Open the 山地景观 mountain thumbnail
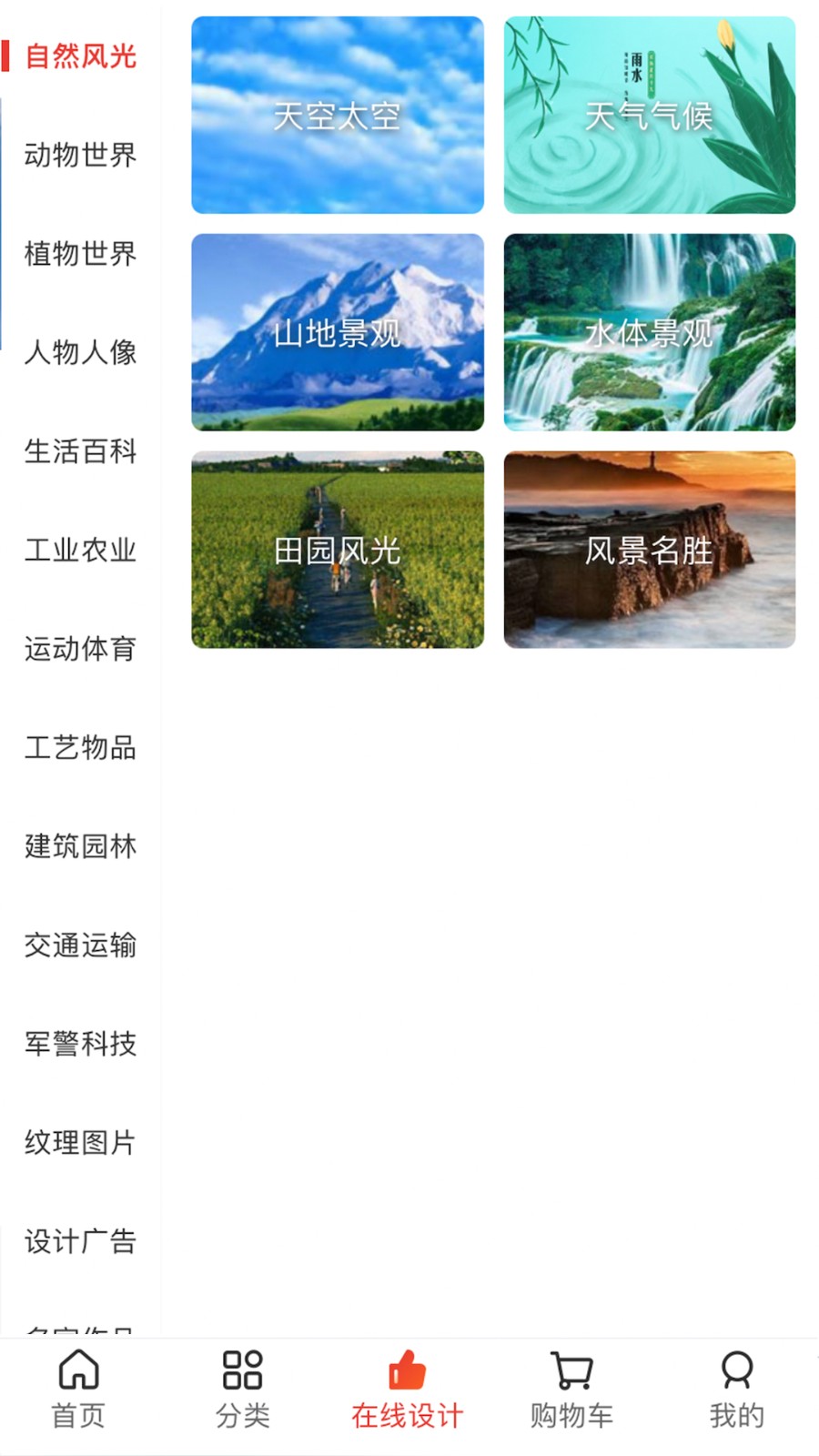This screenshot has width=819, height=1456. 337,332
